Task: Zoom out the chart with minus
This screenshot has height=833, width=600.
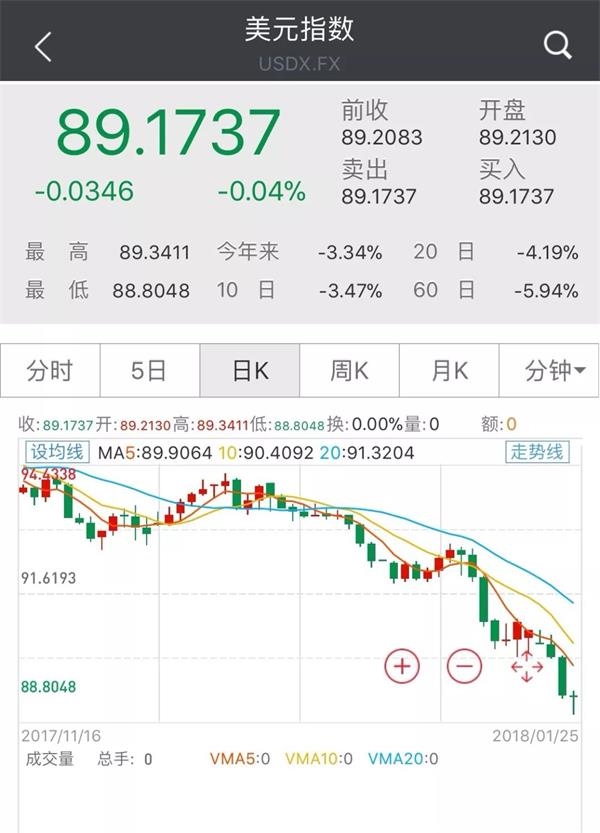Action: click(x=464, y=665)
